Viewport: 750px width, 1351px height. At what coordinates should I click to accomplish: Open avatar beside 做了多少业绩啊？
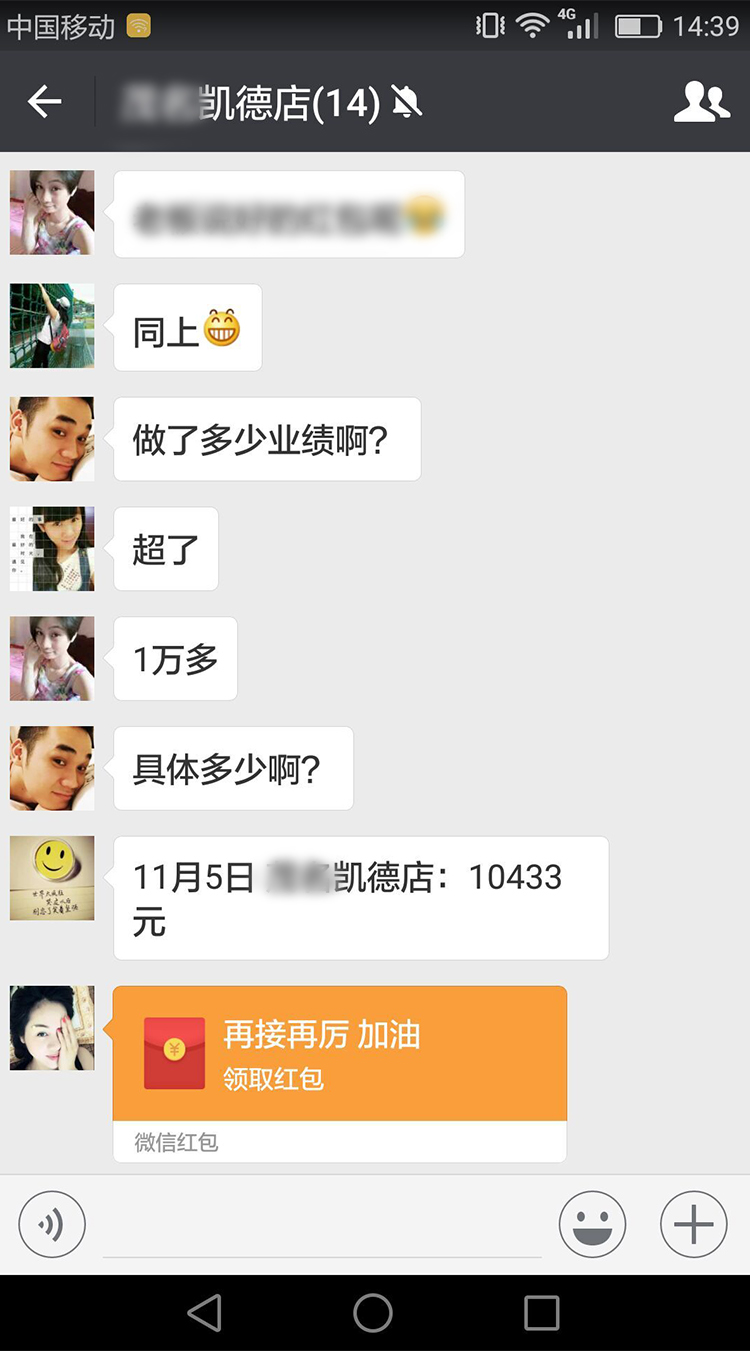pyautogui.click(x=52, y=439)
